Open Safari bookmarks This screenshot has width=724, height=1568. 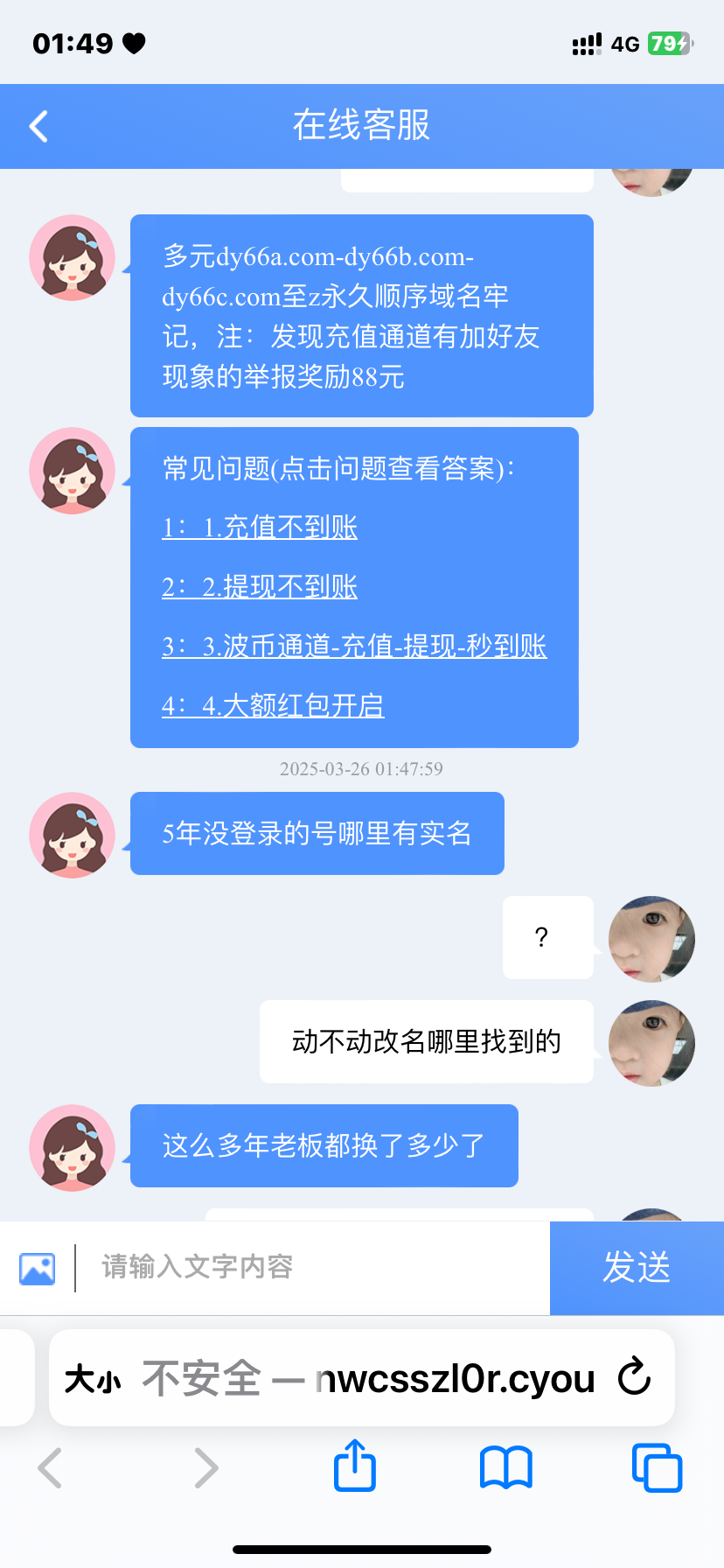click(x=505, y=1467)
